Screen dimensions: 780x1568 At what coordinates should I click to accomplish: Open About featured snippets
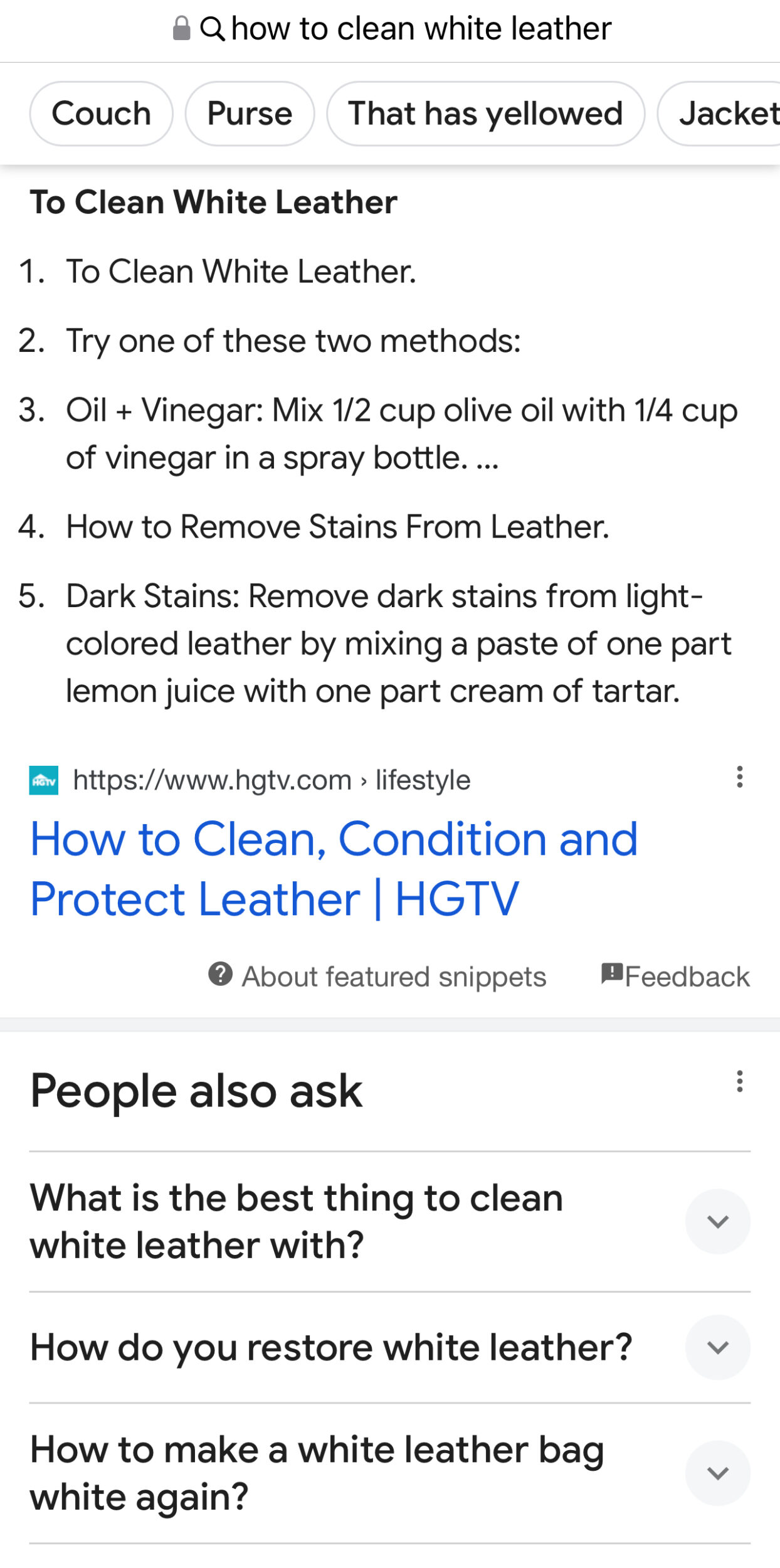click(377, 977)
